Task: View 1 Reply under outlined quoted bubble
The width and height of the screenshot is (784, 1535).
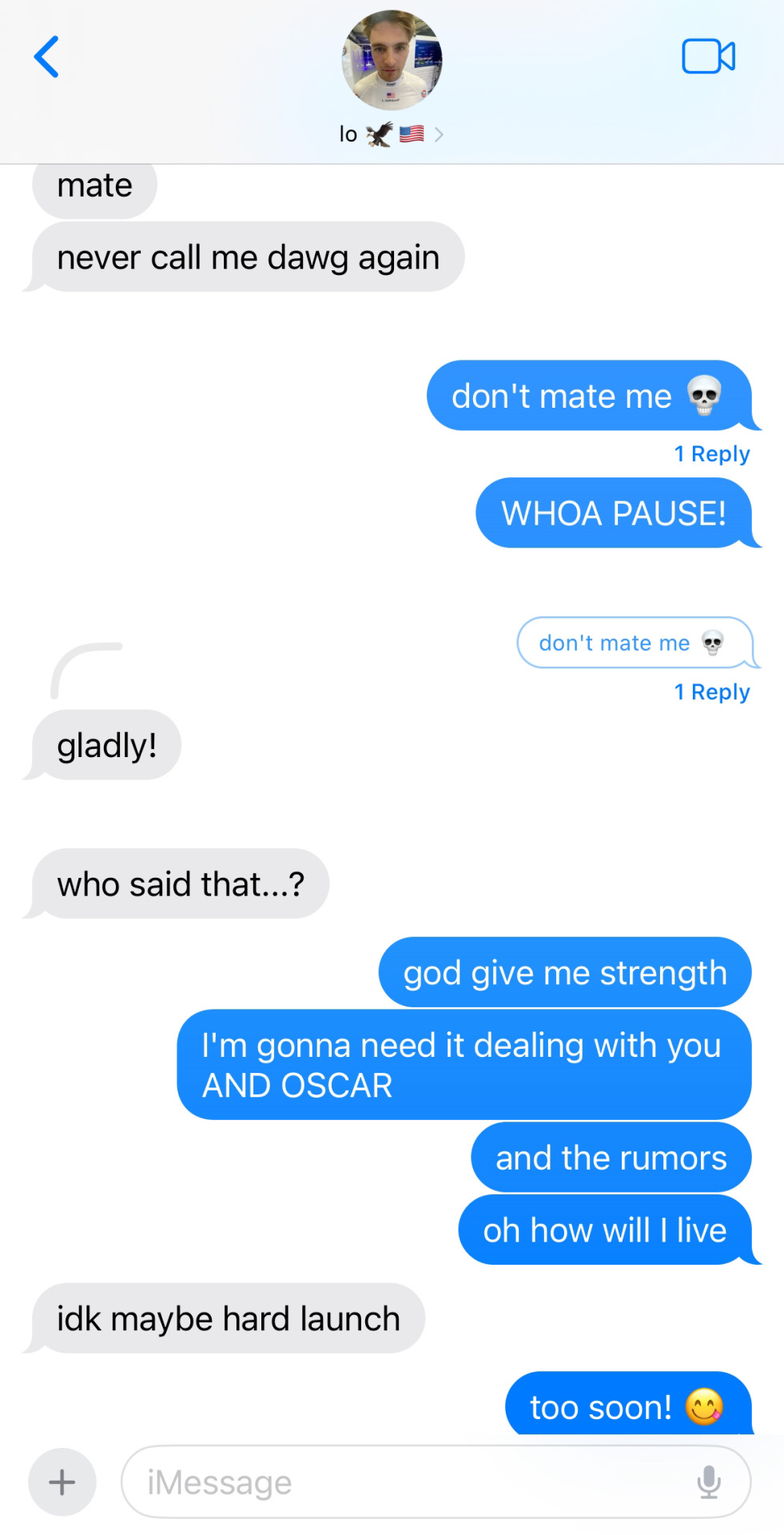Action: click(x=711, y=692)
